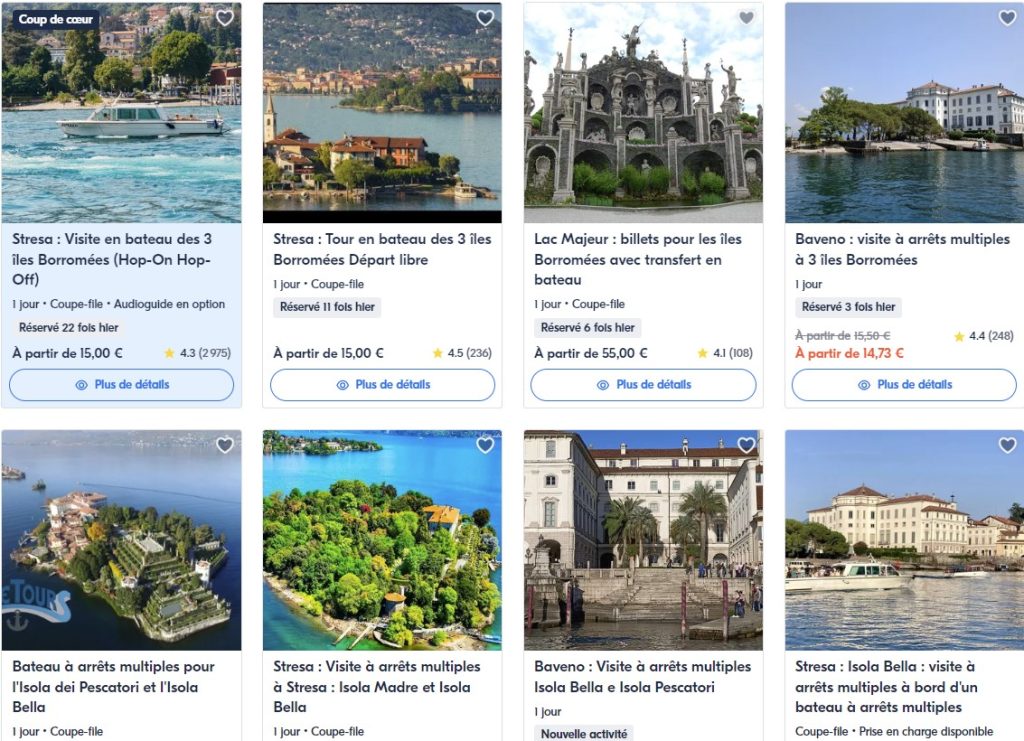Open the Stresa Hop-On Hop-Off tour card

111,258
